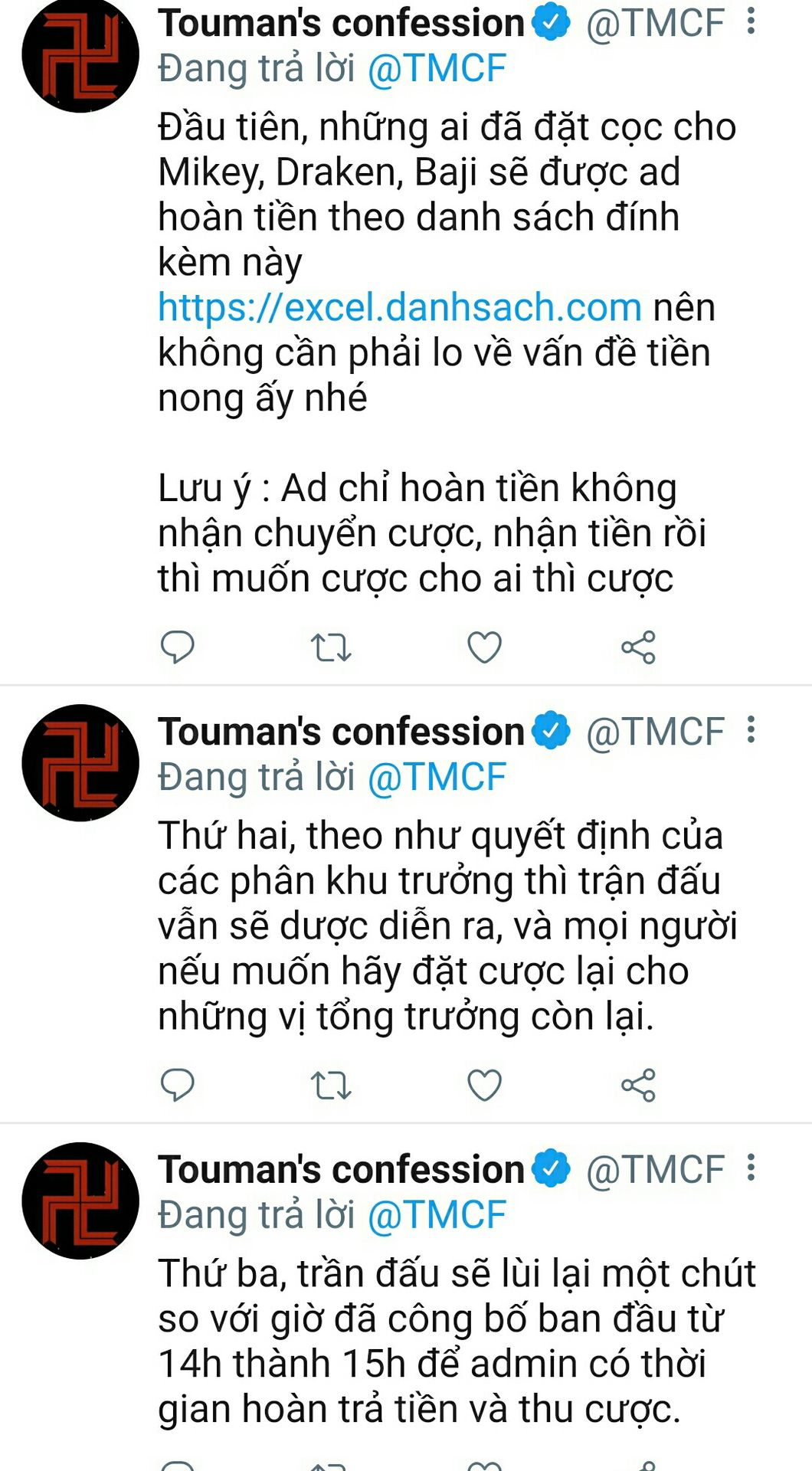Open the profile avatar on the "Thứ ba" tweet
The image size is (812, 1471).
(x=80, y=1201)
